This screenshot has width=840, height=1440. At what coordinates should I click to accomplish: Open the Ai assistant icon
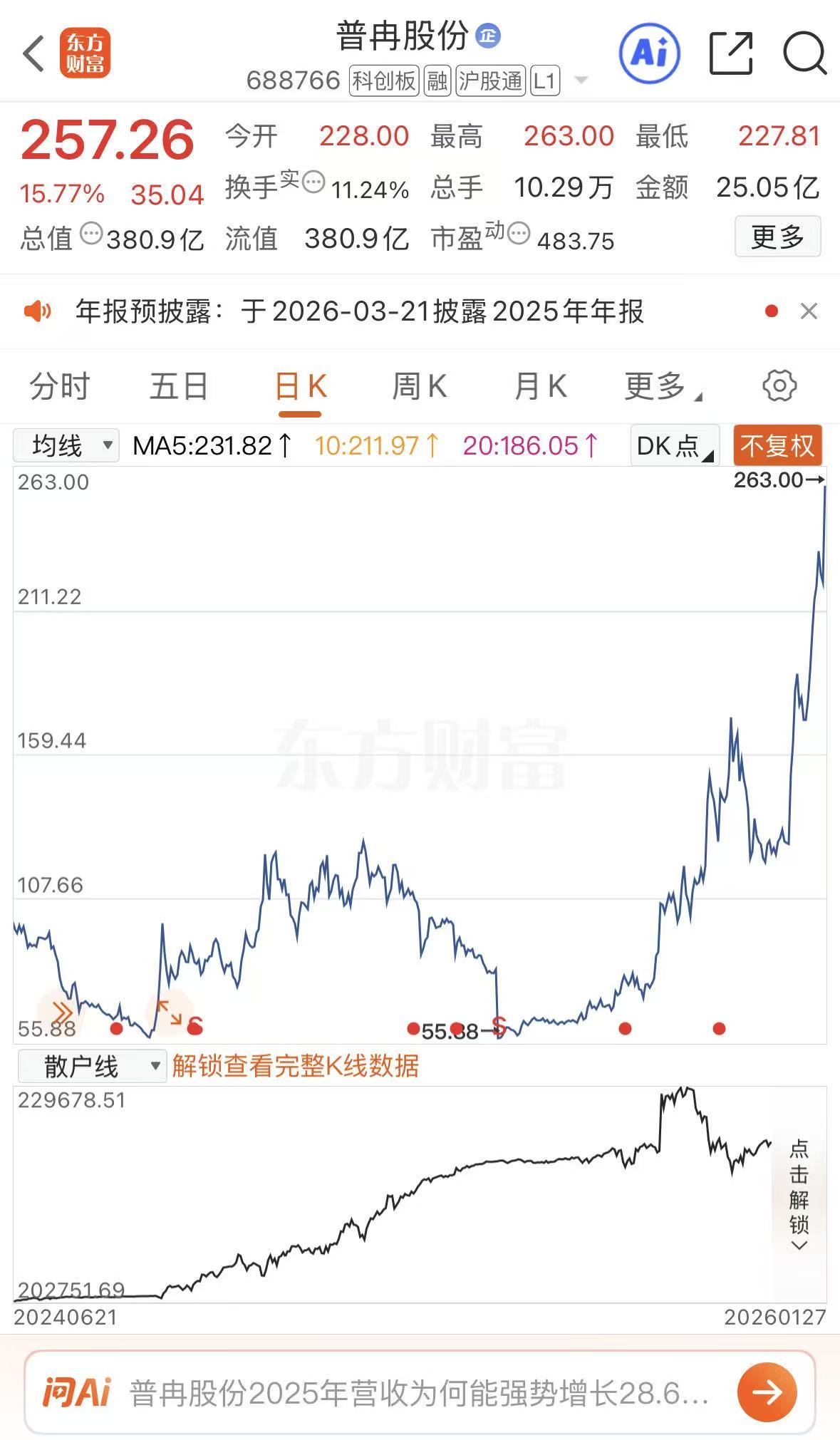(x=649, y=53)
